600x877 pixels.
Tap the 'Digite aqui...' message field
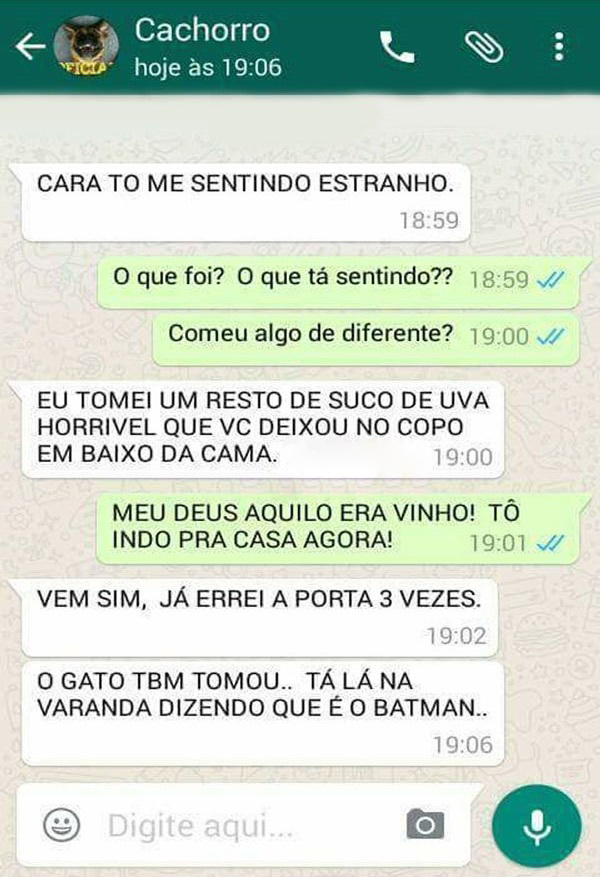pos(240,826)
